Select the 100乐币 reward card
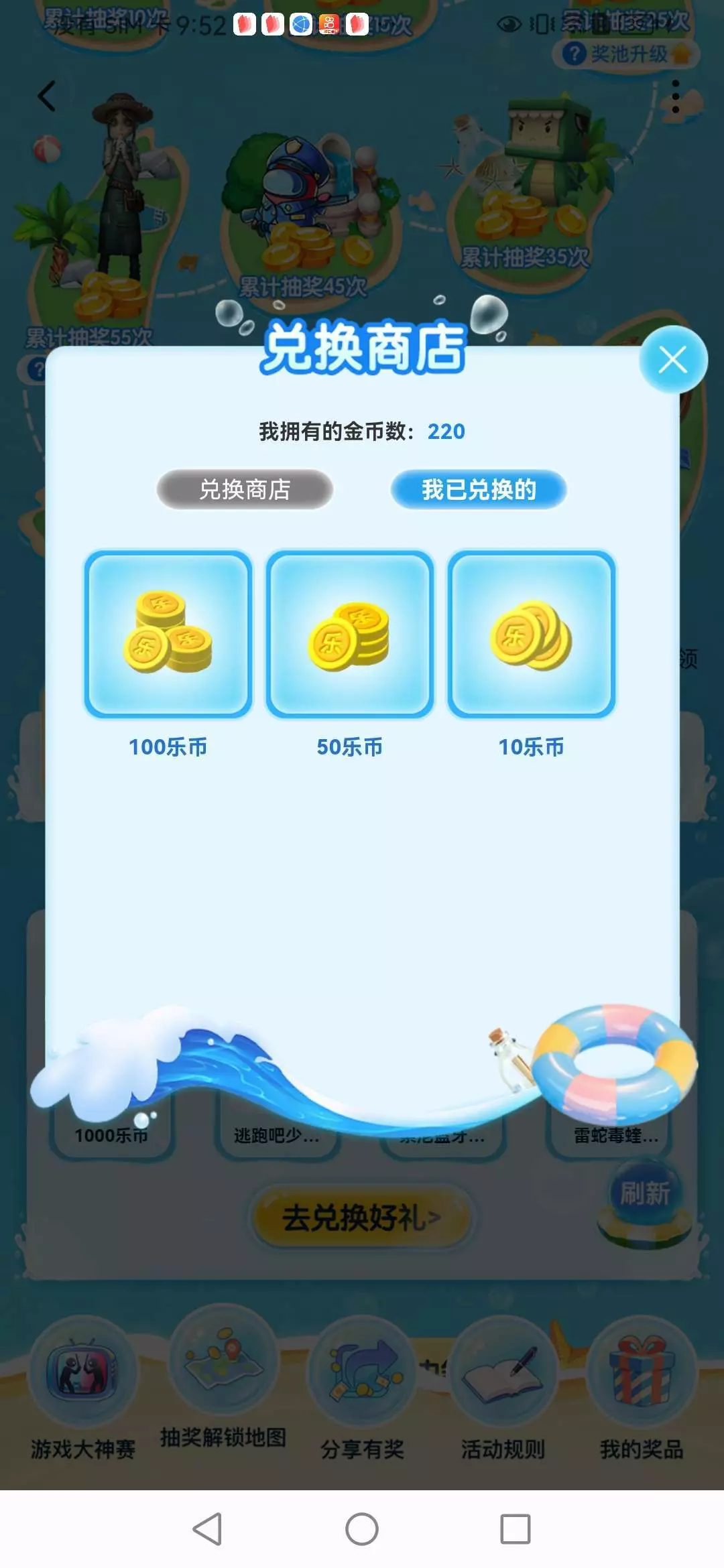Image resolution: width=724 pixels, height=1568 pixels. coord(168,634)
